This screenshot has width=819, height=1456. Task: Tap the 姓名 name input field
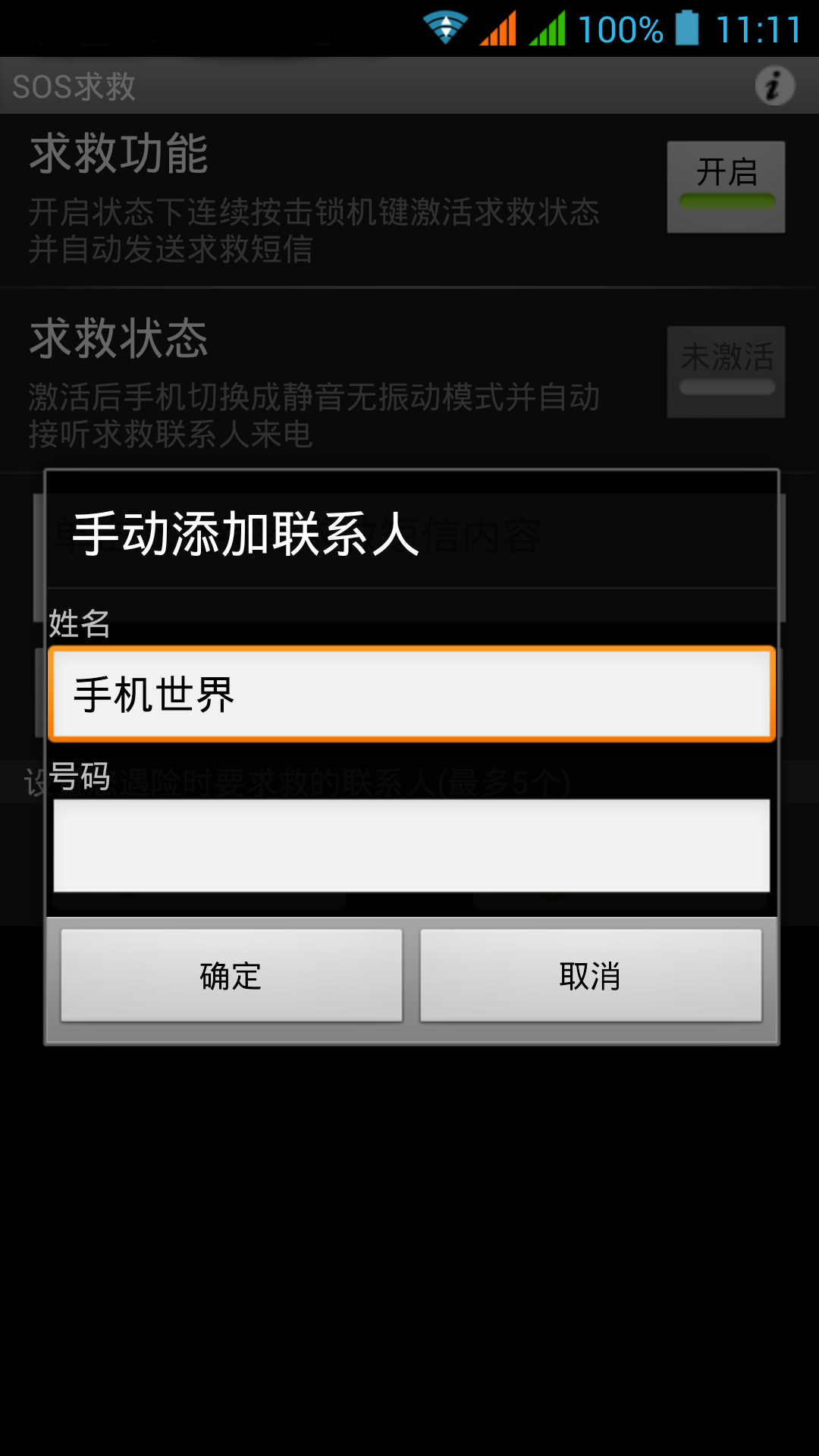(411, 694)
